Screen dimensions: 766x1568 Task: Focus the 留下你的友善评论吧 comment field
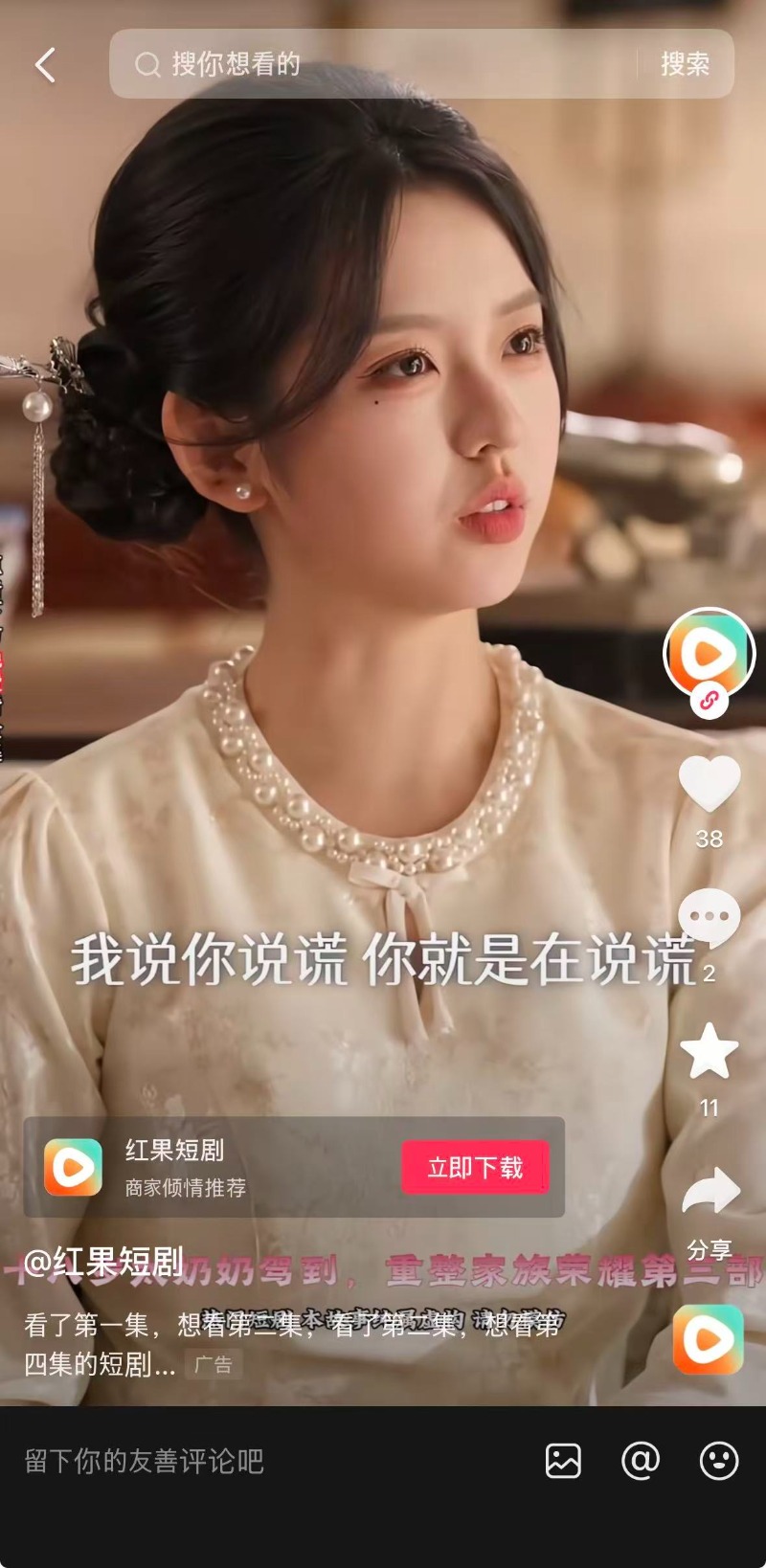coord(144,1463)
